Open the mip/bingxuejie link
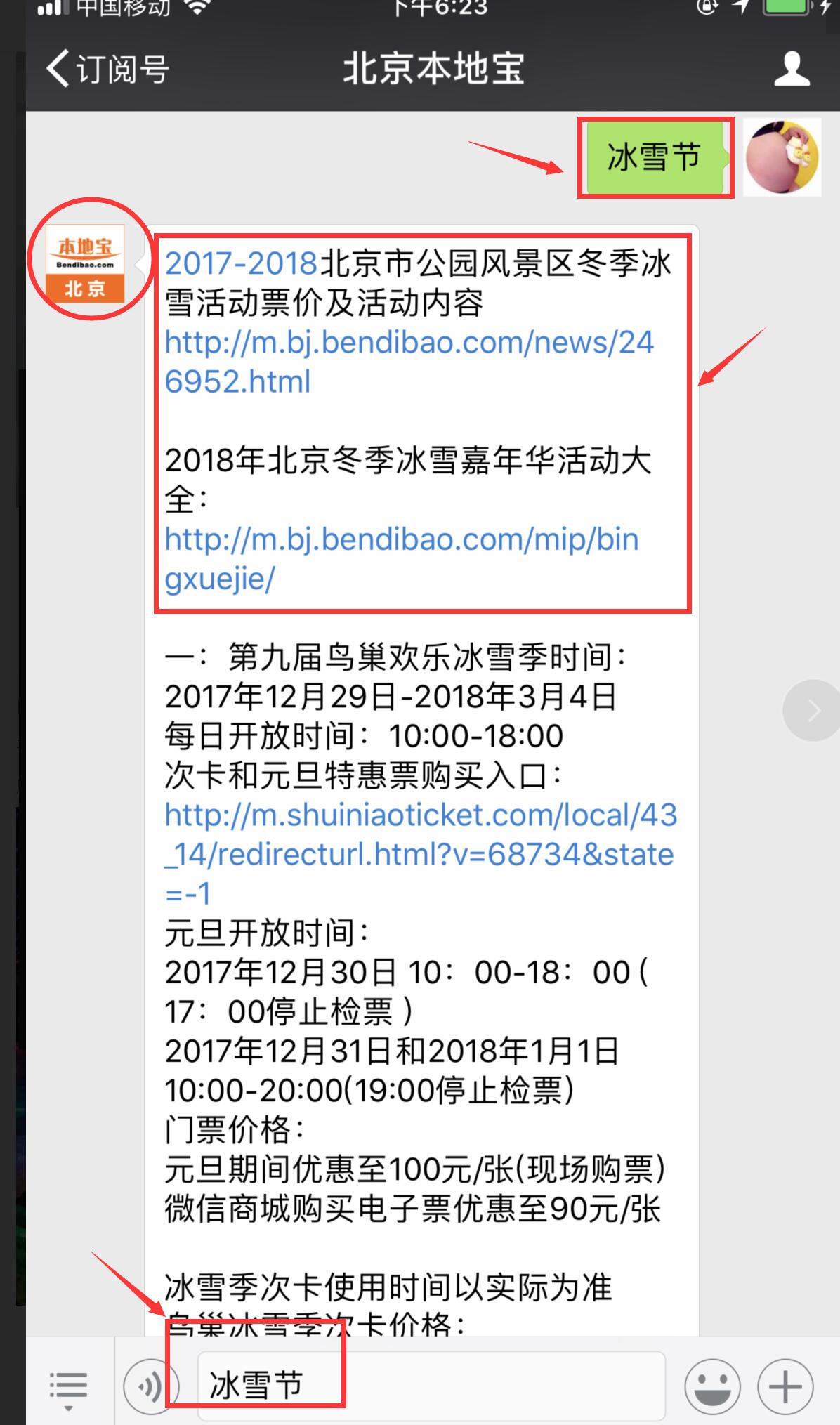Image resolution: width=840 pixels, height=1425 pixels. [400, 558]
